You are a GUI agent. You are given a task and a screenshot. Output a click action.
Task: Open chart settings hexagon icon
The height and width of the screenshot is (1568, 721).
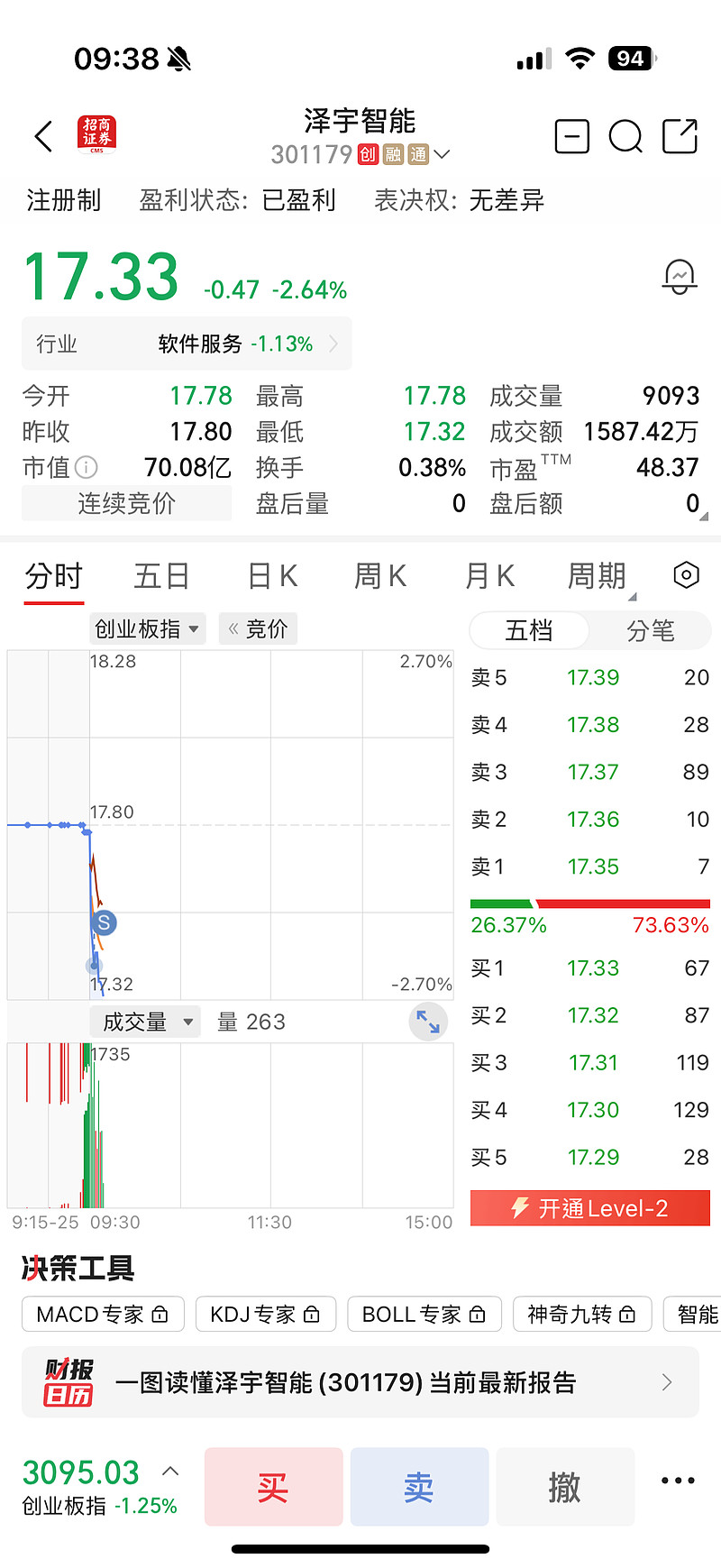(x=686, y=575)
